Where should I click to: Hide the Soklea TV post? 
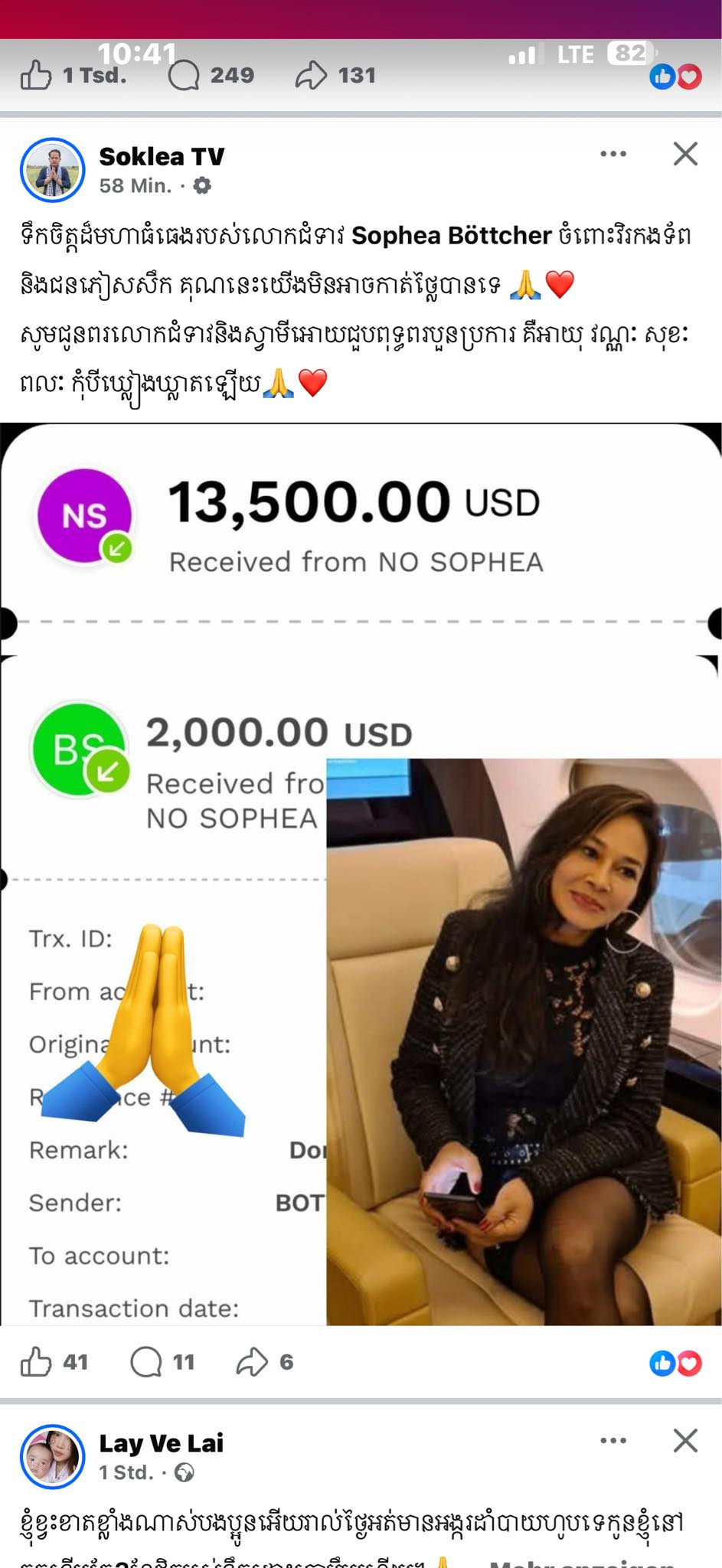pyautogui.click(x=685, y=155)
